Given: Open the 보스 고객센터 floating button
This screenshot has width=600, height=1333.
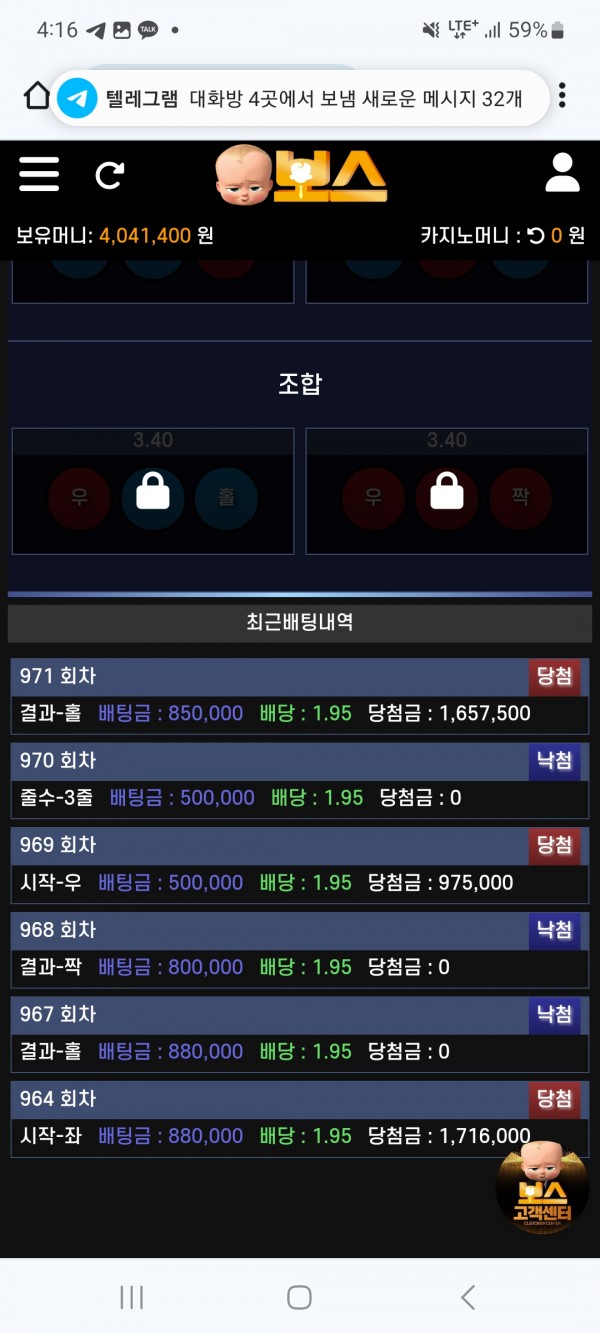Looking at the screenshot, I should [x=542, y=1188].
